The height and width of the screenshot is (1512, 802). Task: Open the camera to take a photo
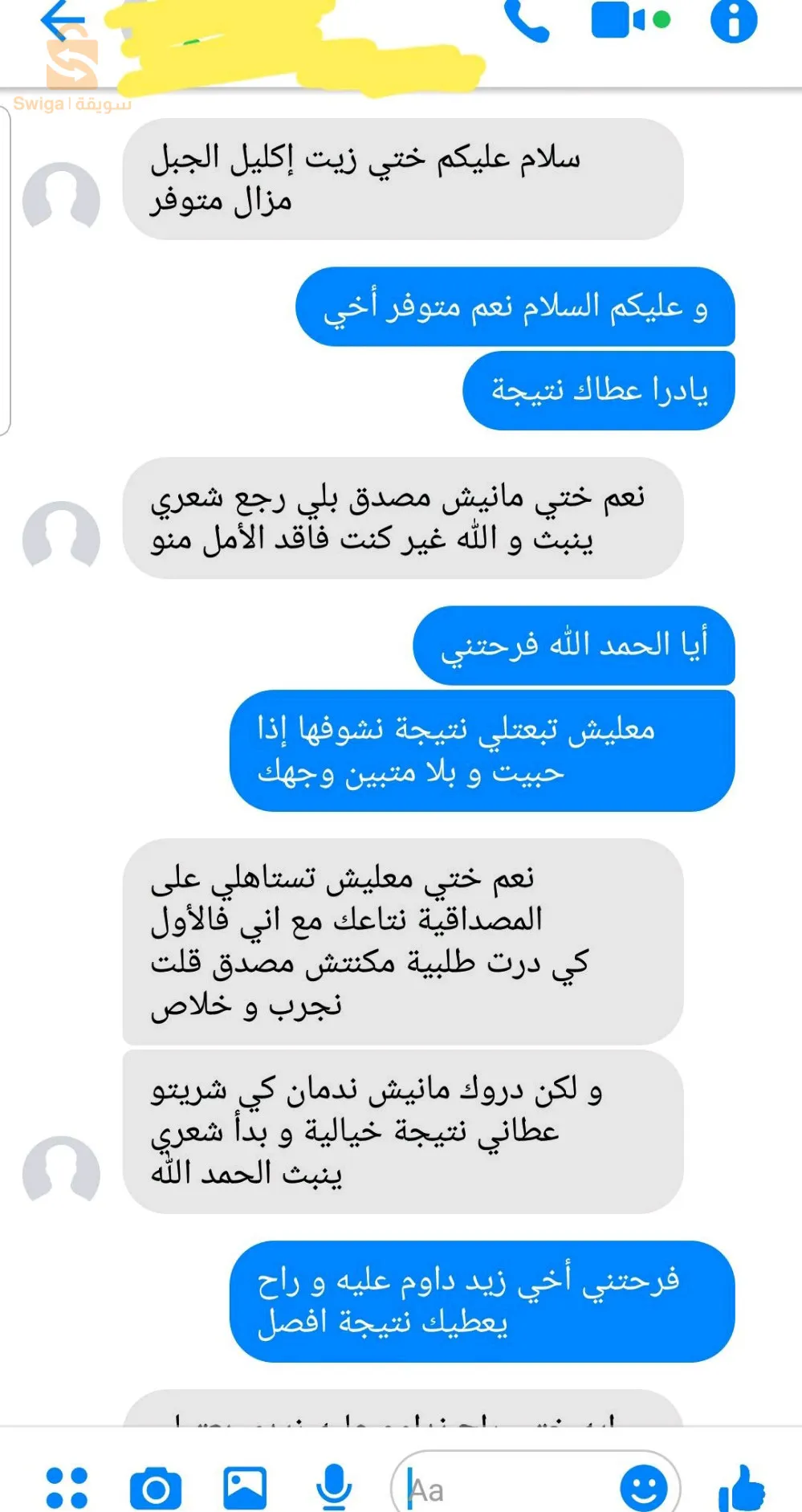coord(156,1489)
